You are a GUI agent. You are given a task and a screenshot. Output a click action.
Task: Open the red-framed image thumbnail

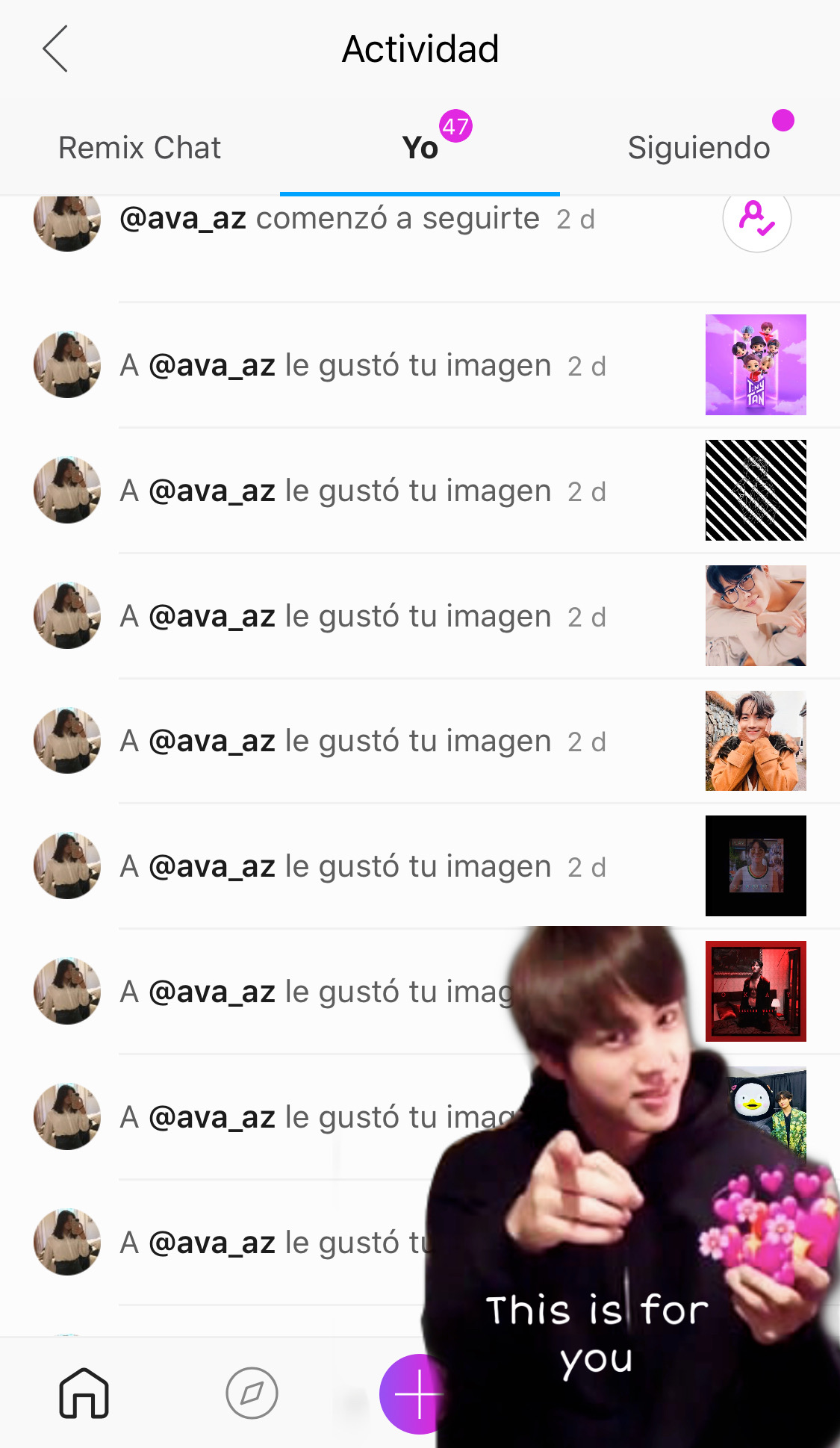(x=756, y=991)
